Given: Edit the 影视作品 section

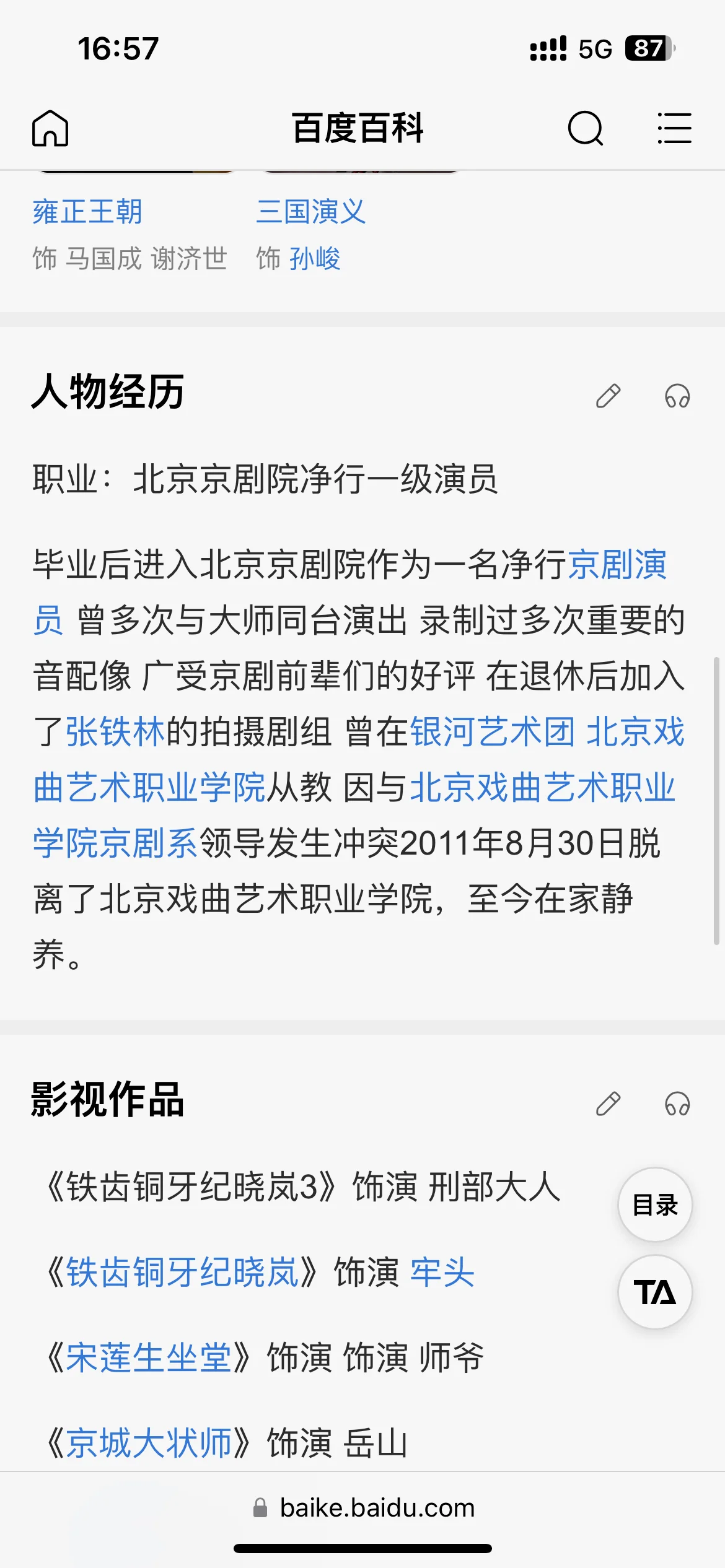Looking at the screenshot, I should [x=608, y=1104].
